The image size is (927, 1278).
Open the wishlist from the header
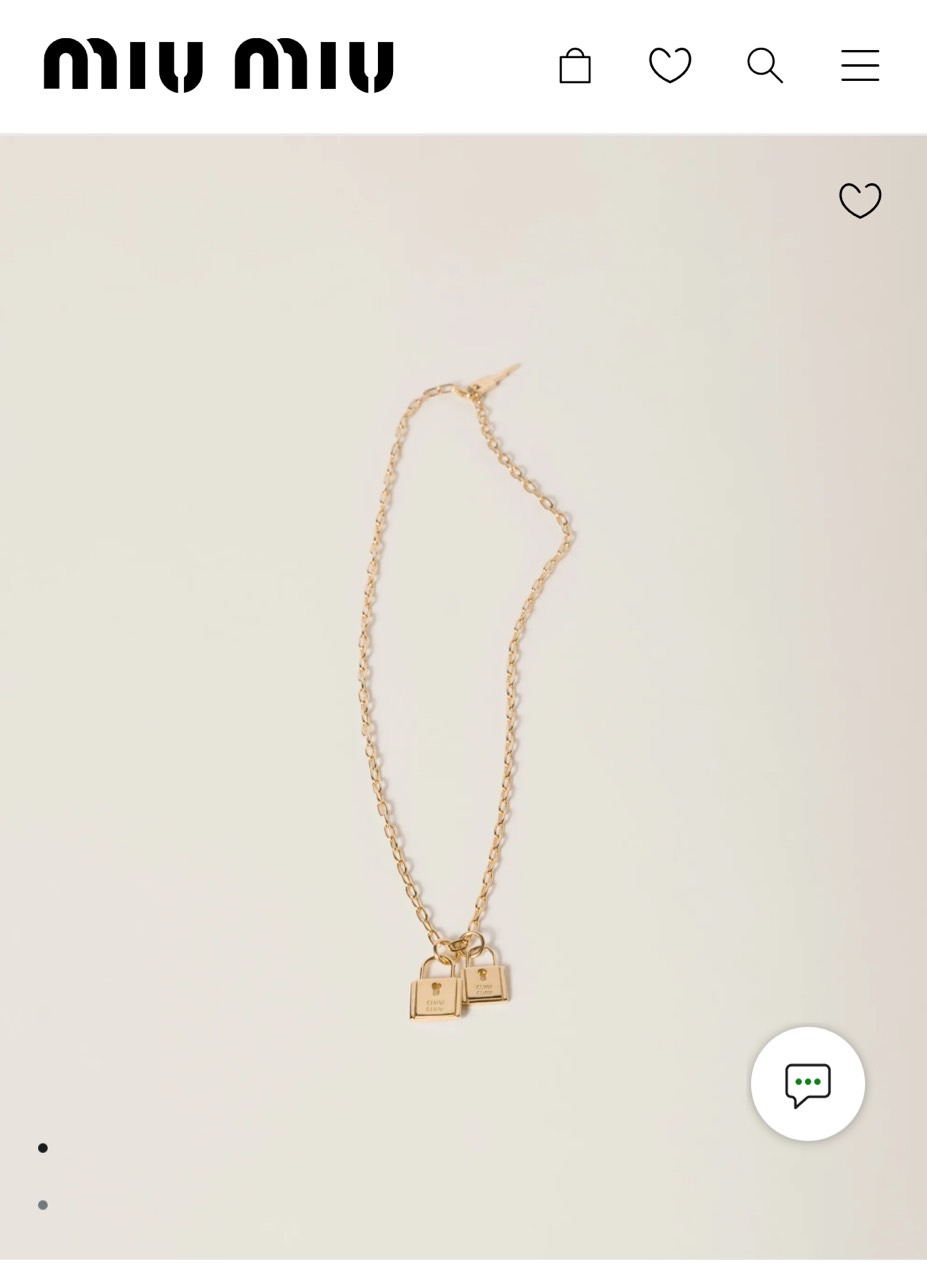(670, 66)
